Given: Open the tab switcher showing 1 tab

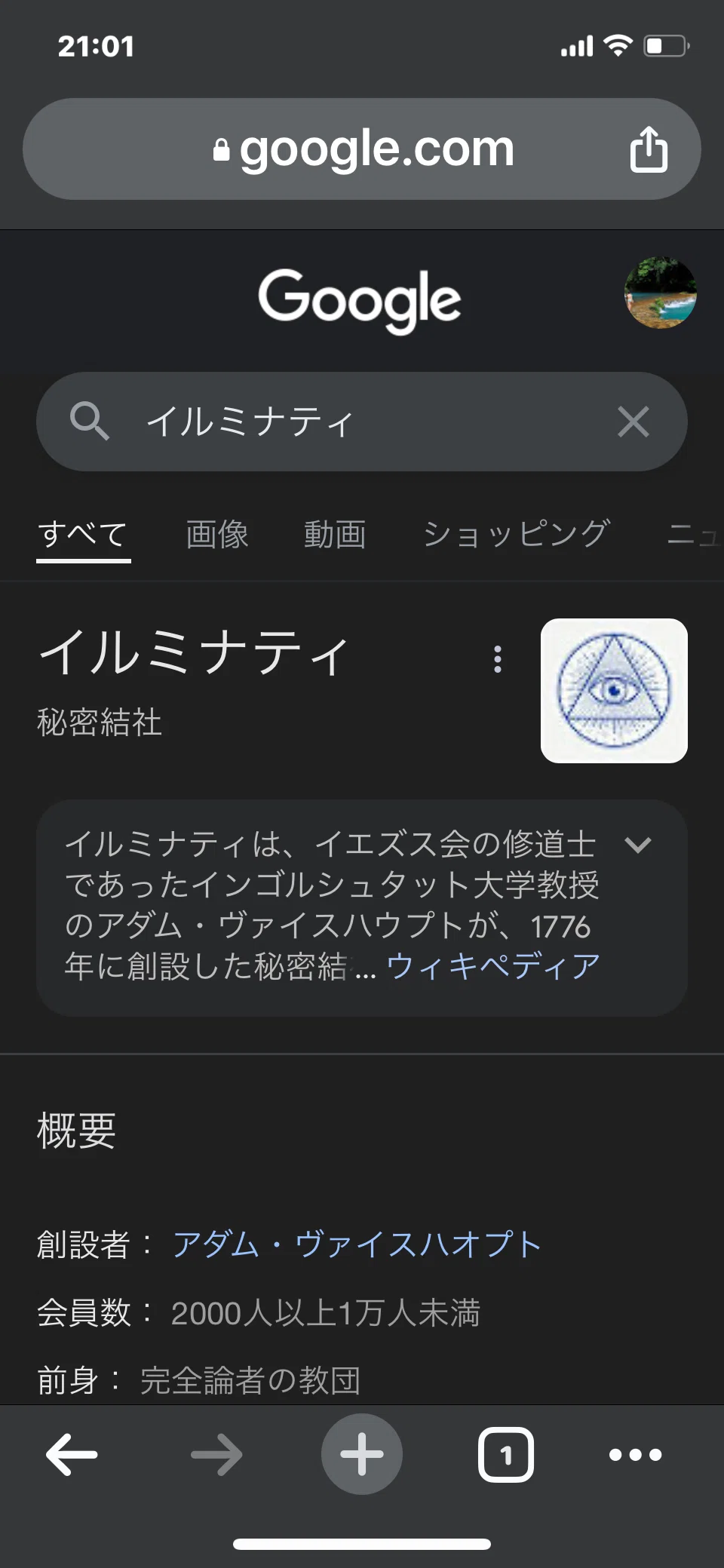Looking at the screenshot, I should pos(505,1454).
